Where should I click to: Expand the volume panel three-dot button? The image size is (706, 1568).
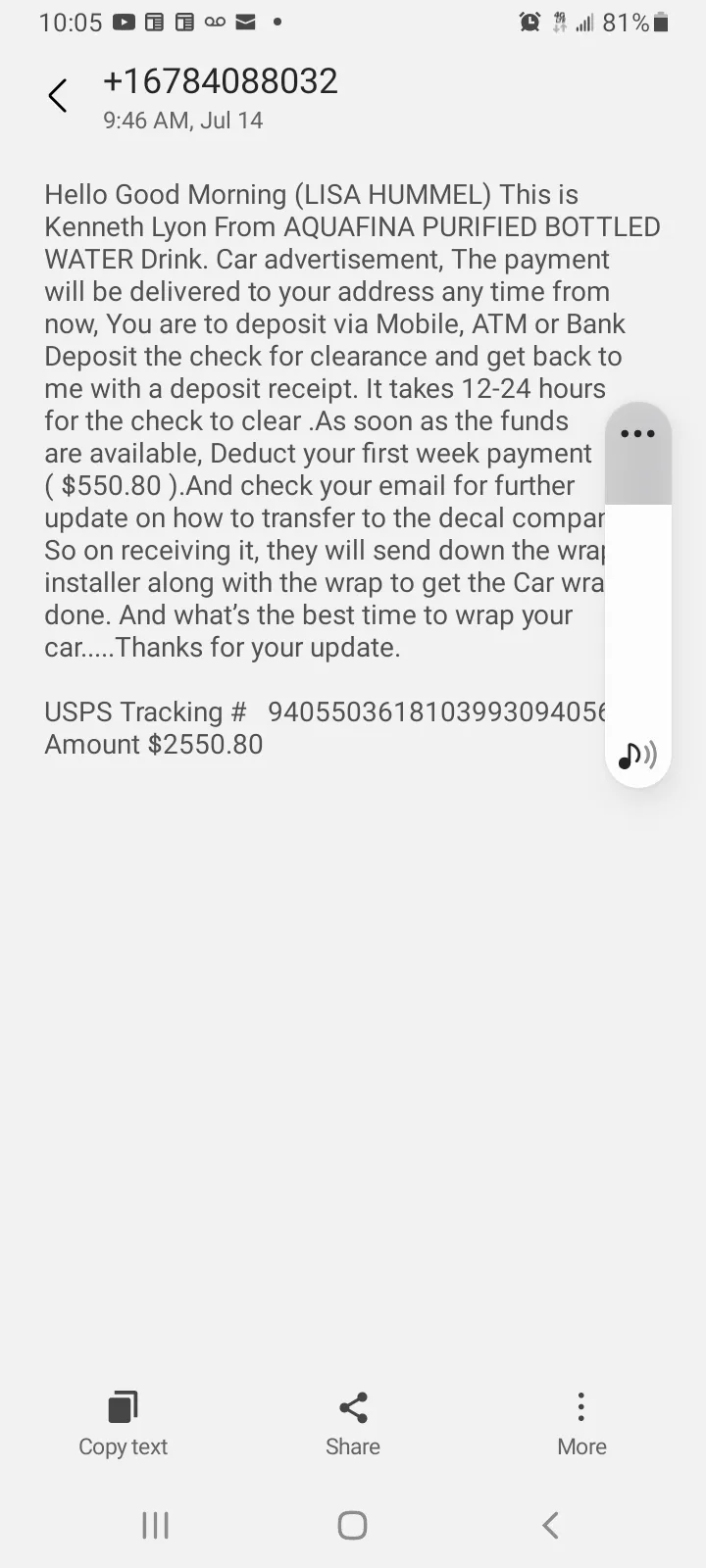pos(637,433)
